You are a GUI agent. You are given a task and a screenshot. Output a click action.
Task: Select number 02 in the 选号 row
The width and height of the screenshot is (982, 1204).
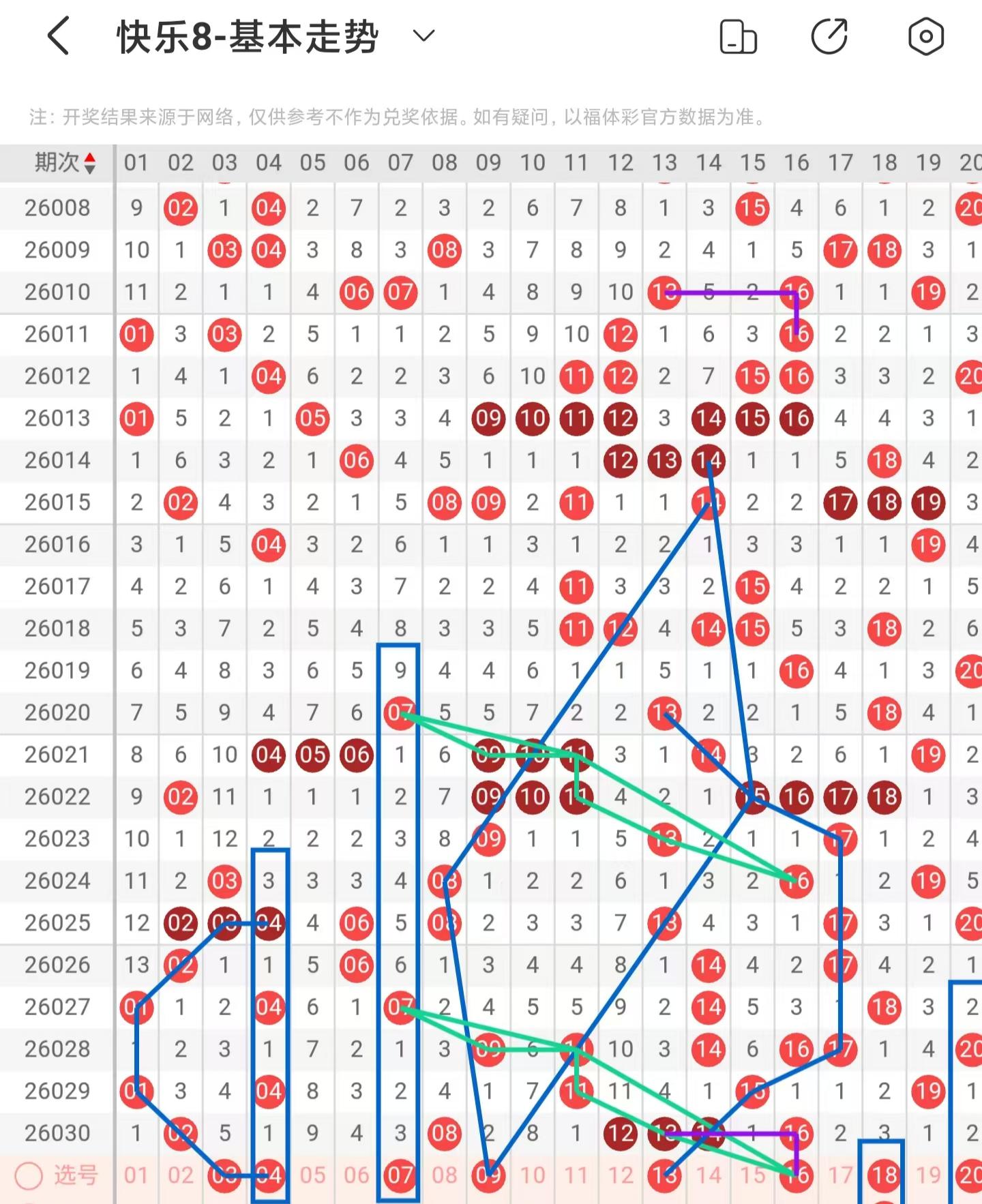181,1175
